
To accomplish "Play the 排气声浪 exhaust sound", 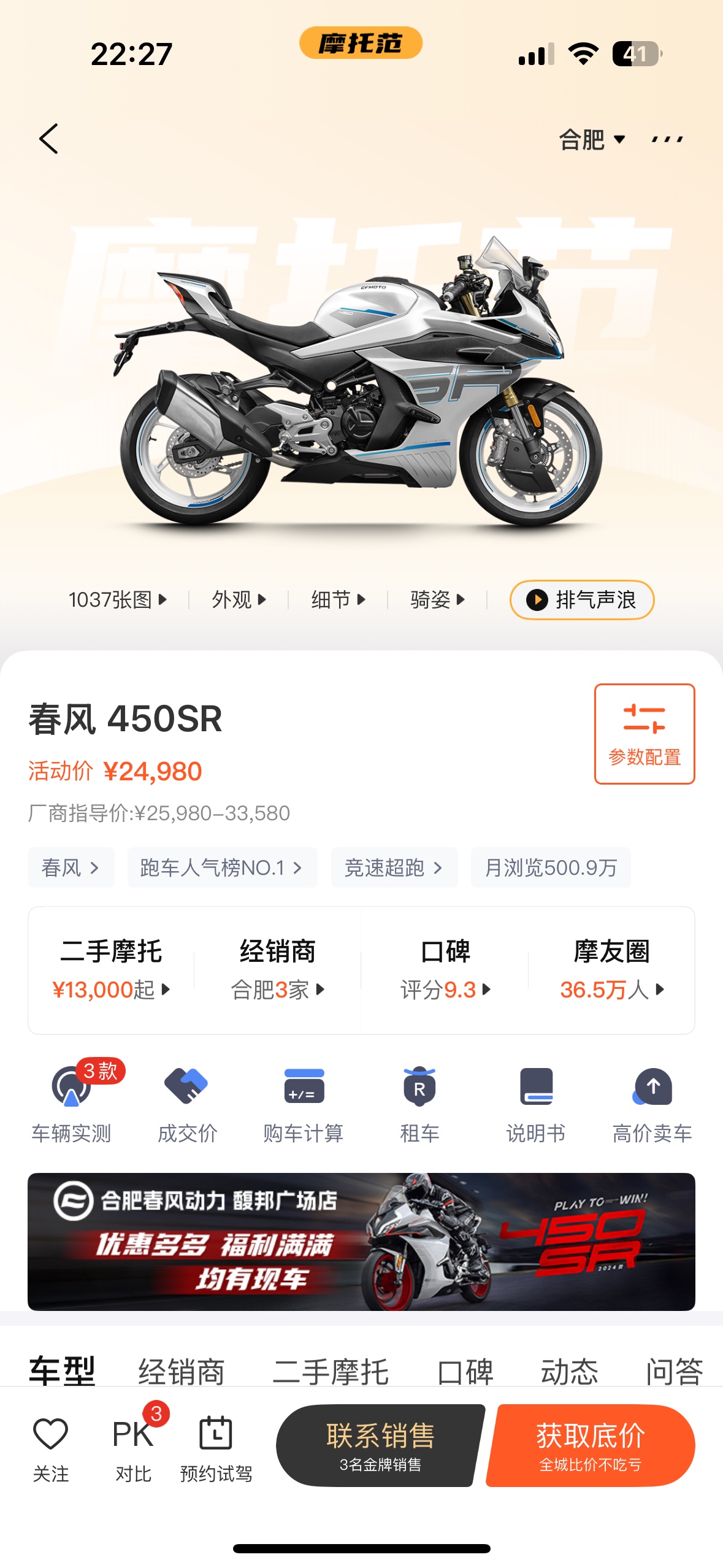I will coord(581,599).
